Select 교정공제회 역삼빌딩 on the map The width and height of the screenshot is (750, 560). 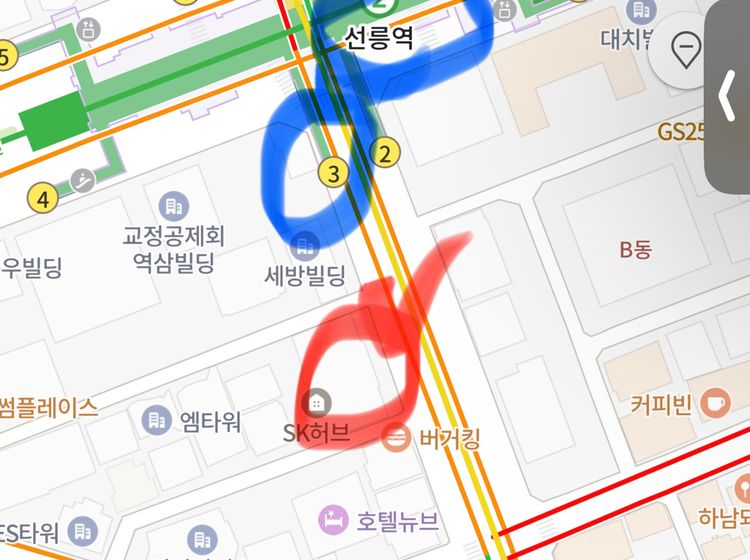[173, 208]
